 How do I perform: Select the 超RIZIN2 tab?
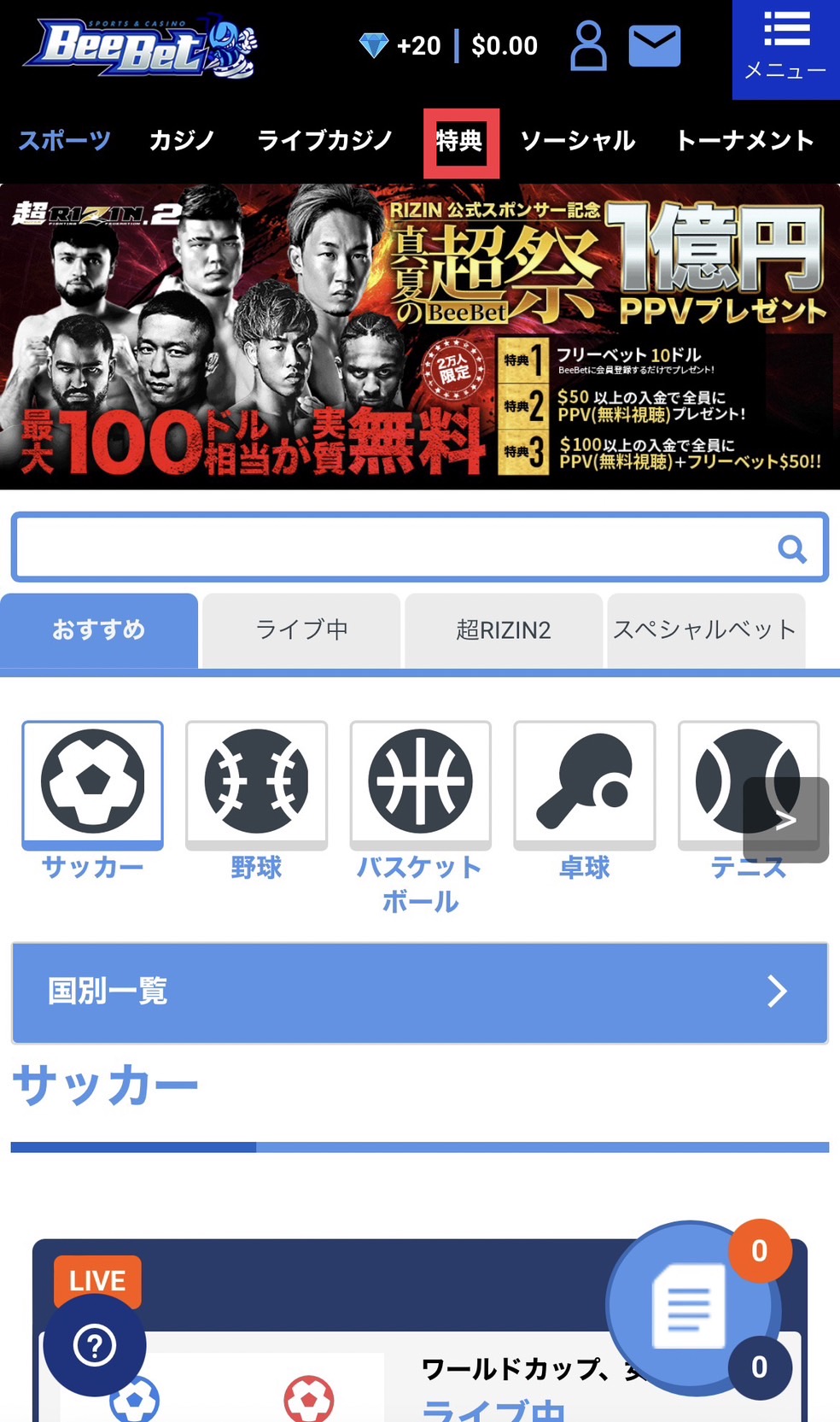504,630
